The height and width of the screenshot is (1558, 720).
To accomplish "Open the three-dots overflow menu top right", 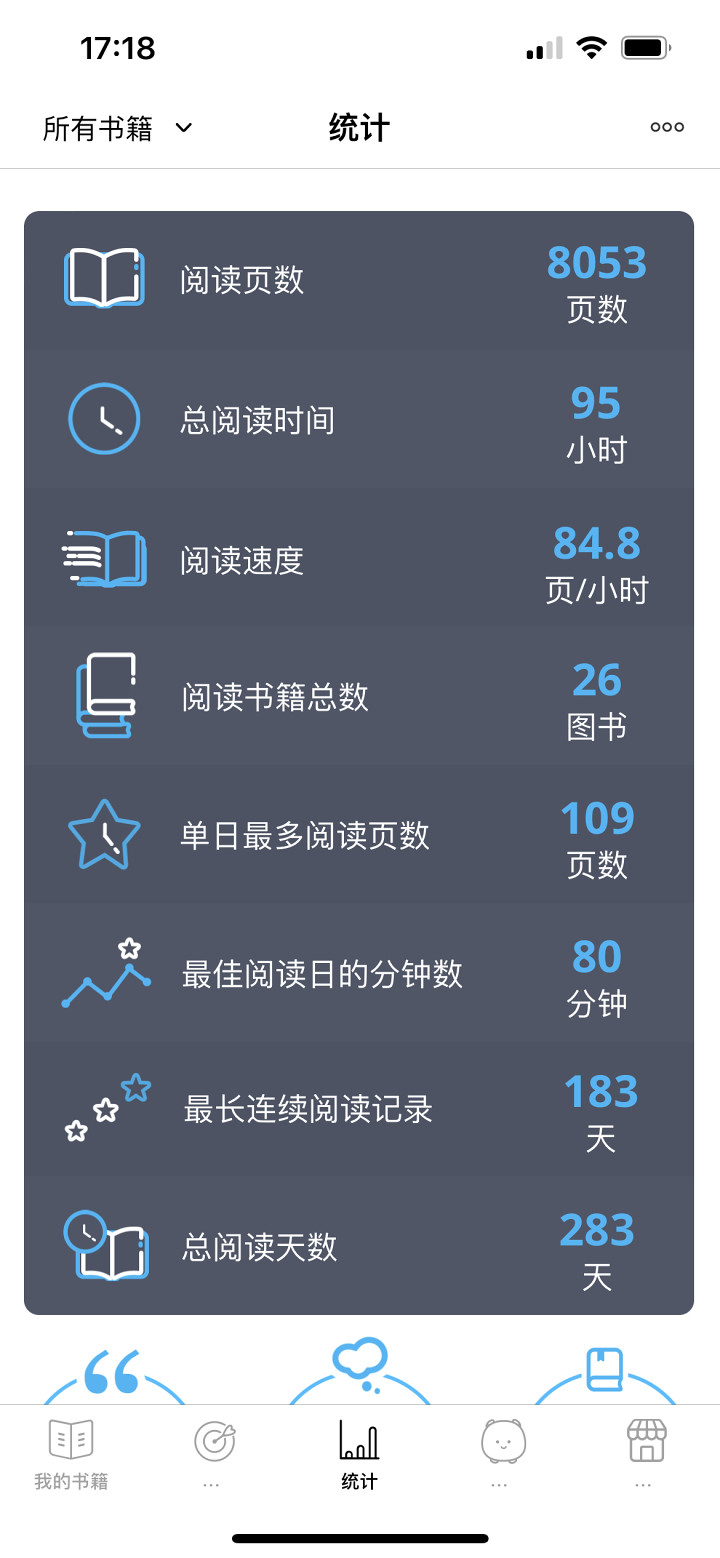I will pyautogui.click(x=666, y=126).
